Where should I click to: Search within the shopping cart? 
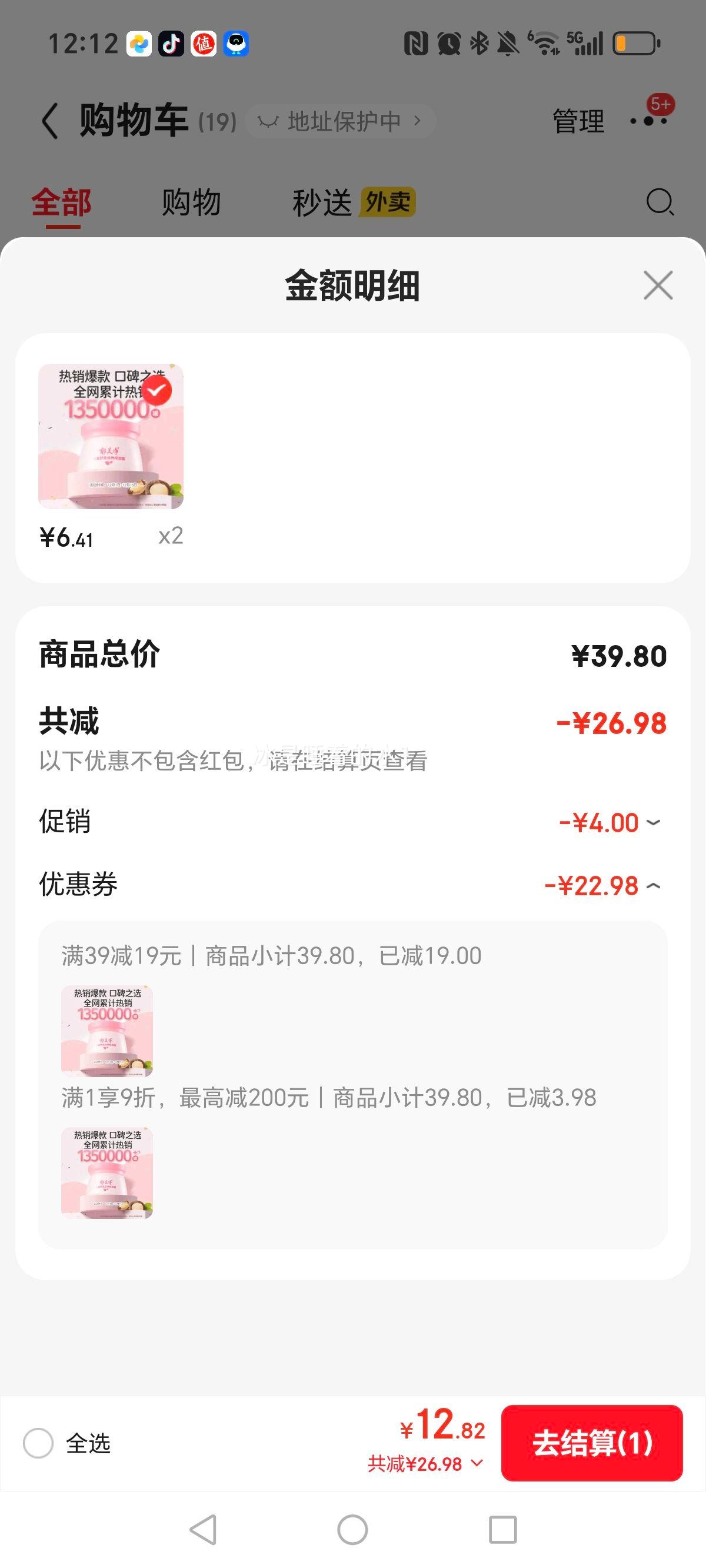pyautogui.click(x=660, y=202)
